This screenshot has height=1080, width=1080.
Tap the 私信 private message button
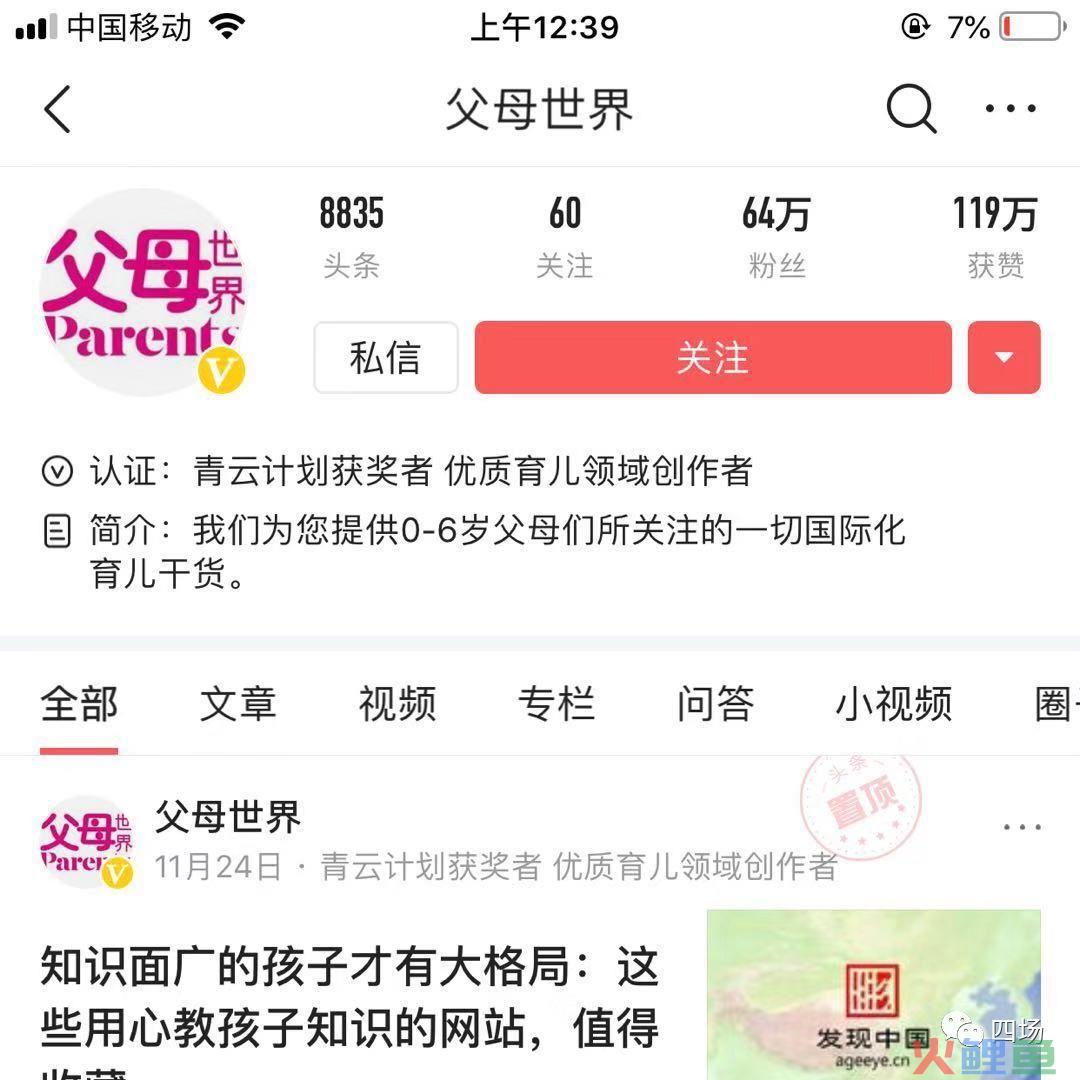386,357
